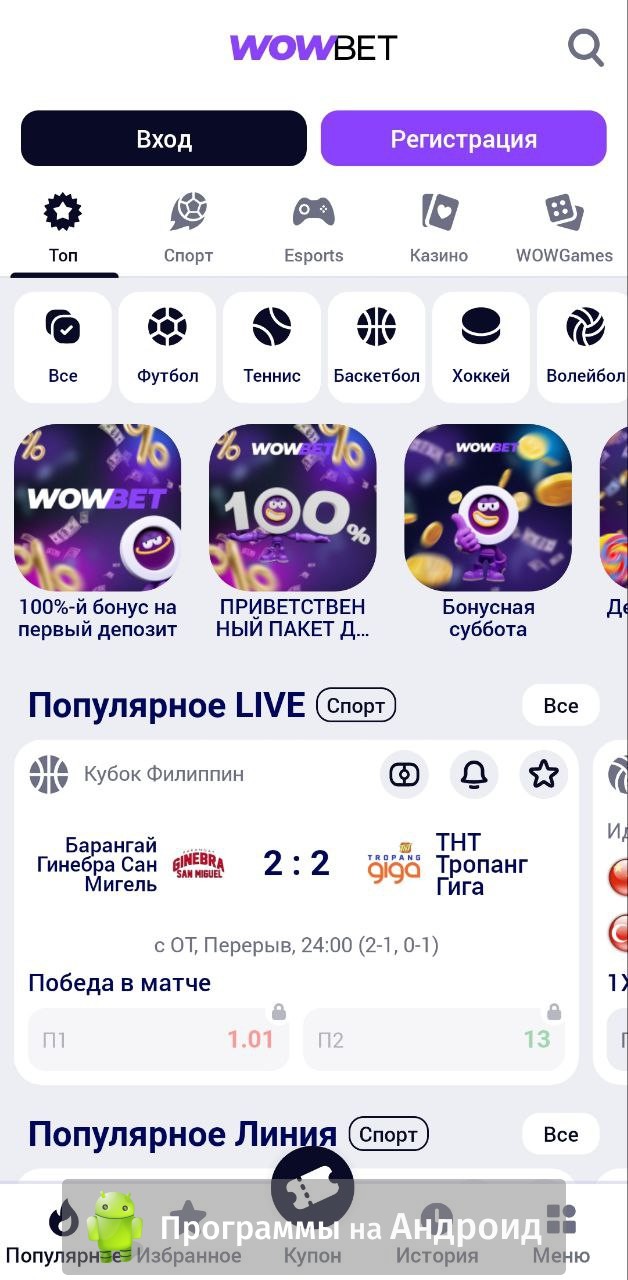The image size is (628, 1280).
Task: Open the Бонусная суббота promo
Action: [x=487, y=531]
